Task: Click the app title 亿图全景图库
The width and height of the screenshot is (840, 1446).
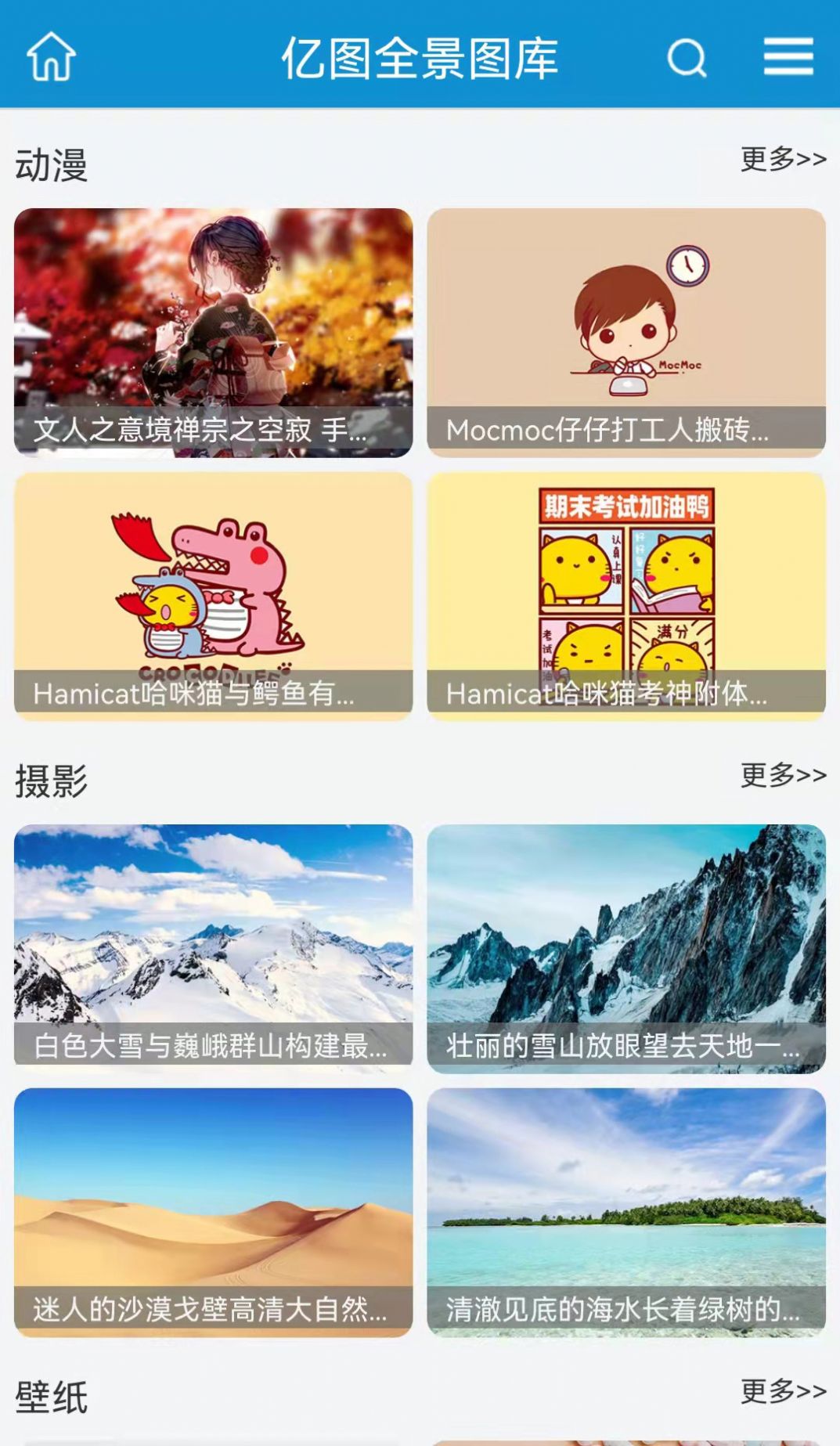Action: pos(420,56)
